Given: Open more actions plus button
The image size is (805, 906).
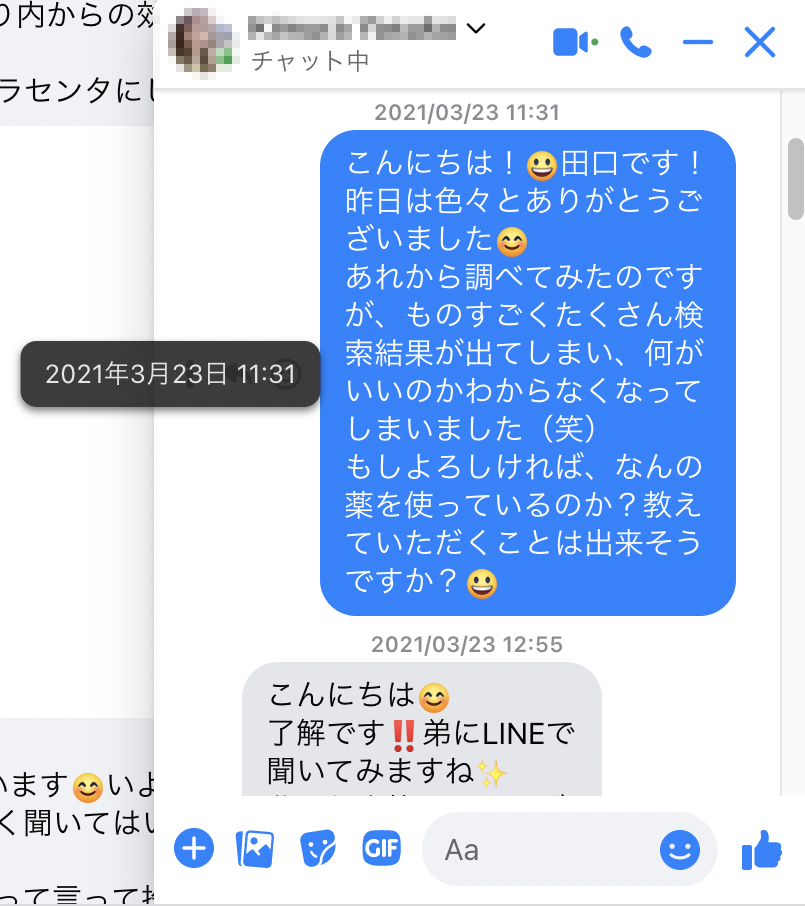Looking at the screenshot, I should [x=194, y=849].
